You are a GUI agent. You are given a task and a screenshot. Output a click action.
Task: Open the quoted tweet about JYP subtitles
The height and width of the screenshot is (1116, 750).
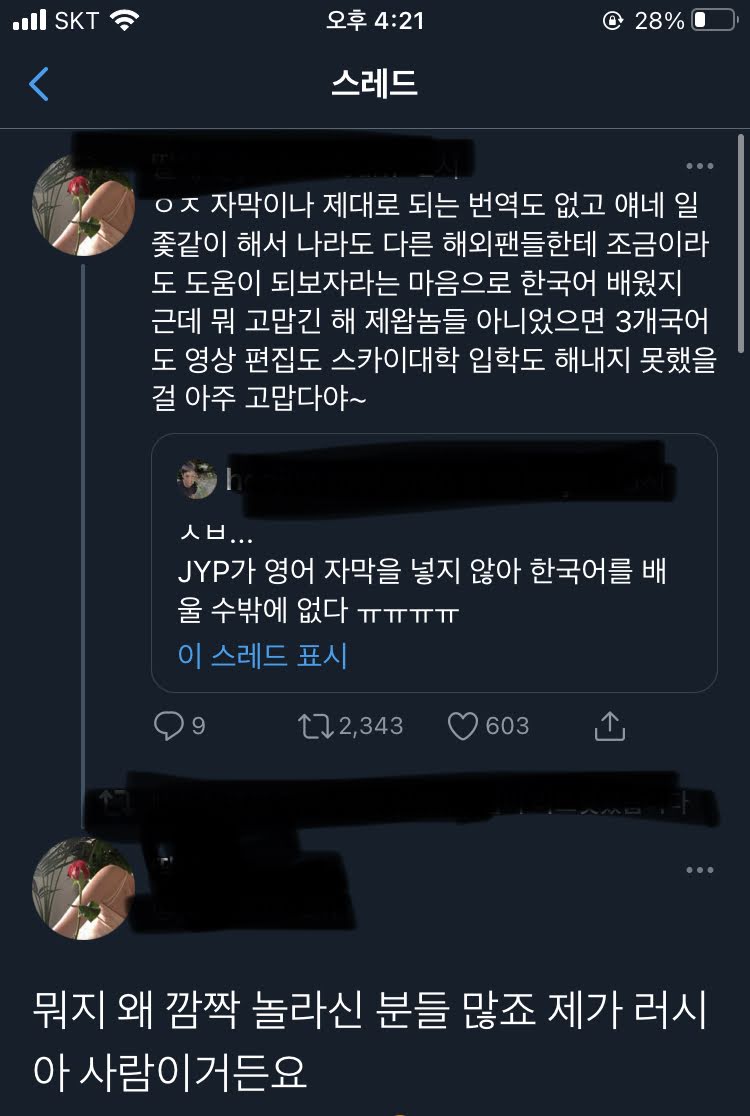(434, 562)
